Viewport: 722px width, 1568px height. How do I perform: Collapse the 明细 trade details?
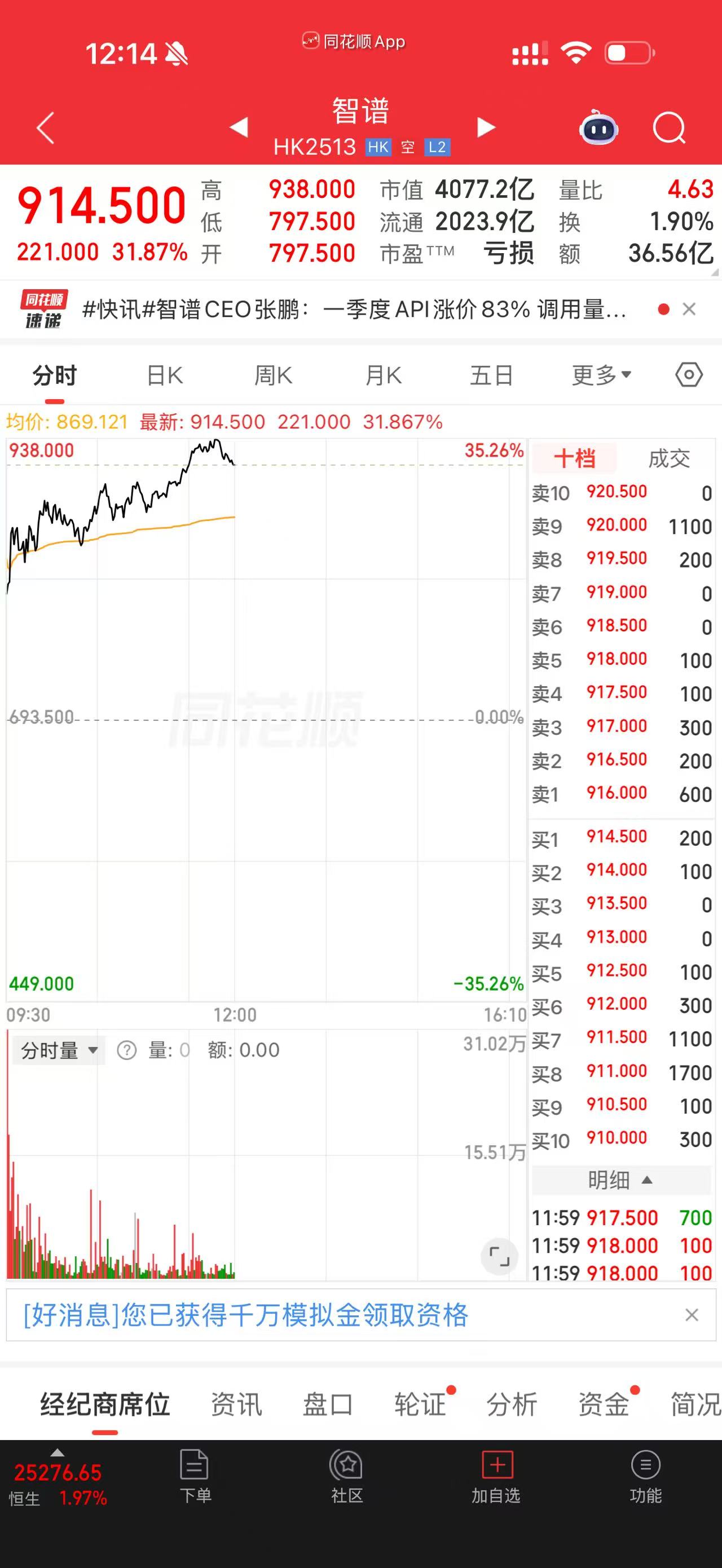(620, 1180)
